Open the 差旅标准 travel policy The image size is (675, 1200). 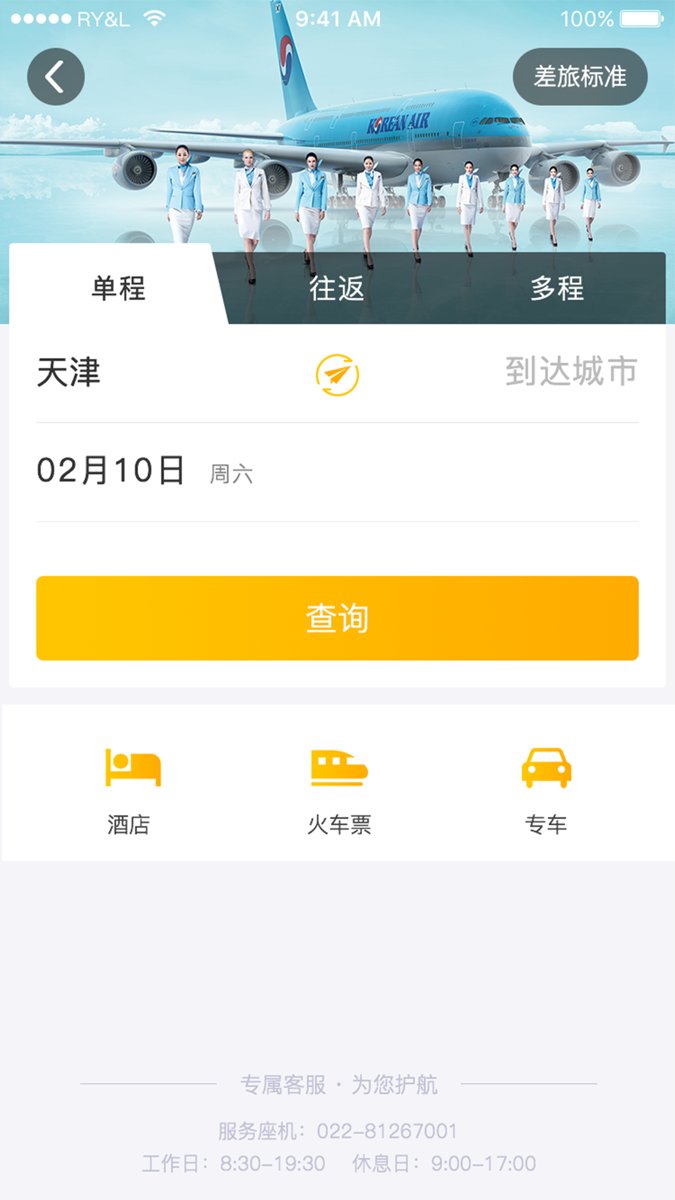click(x=580, y=77)
